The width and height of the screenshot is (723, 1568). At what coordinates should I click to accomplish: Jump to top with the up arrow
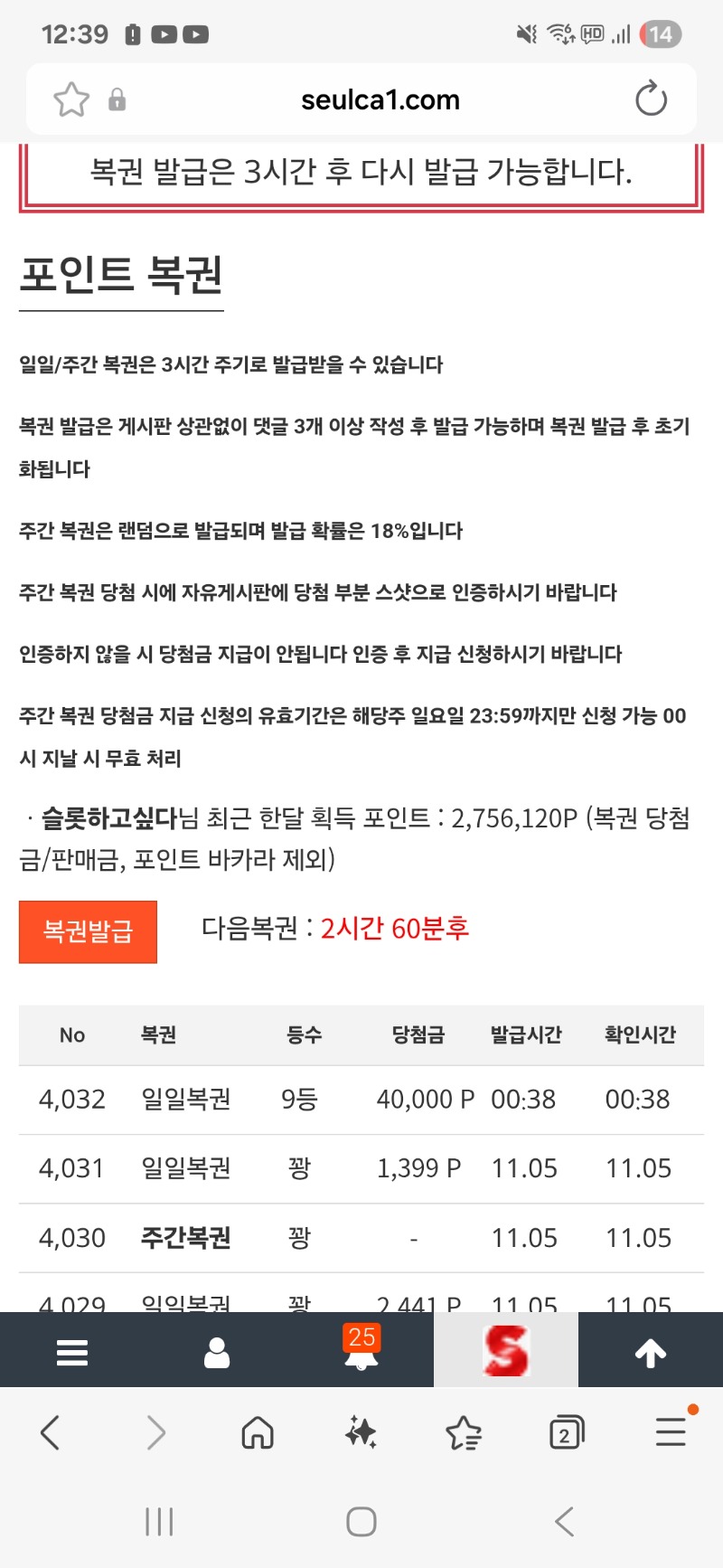click(x=651, y=1353)
